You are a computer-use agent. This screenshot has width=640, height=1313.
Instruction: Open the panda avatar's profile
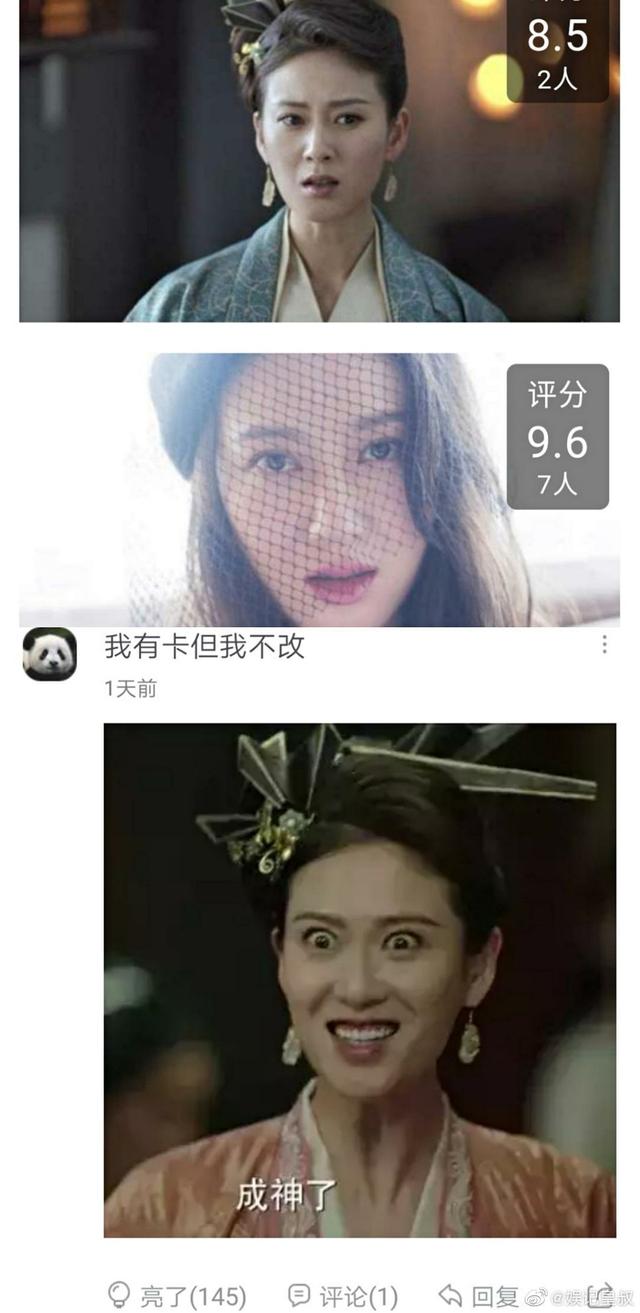pyautogui.click(x=49, y=655)
